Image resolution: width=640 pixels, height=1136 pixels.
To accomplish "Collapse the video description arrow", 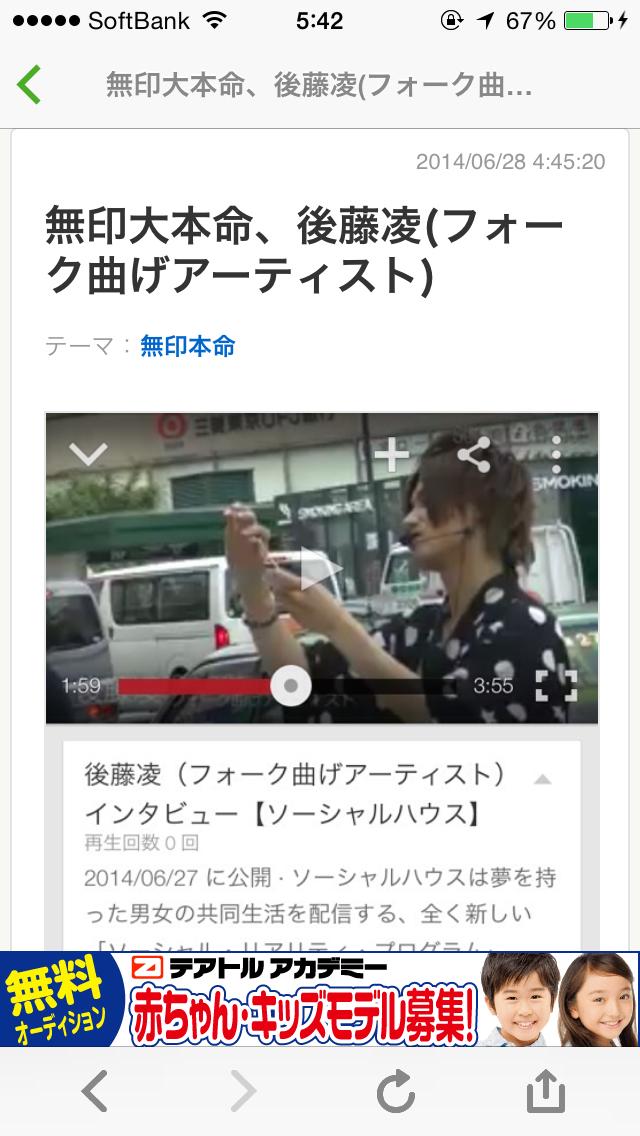I will pyautogui.click(x=541, y=779).
